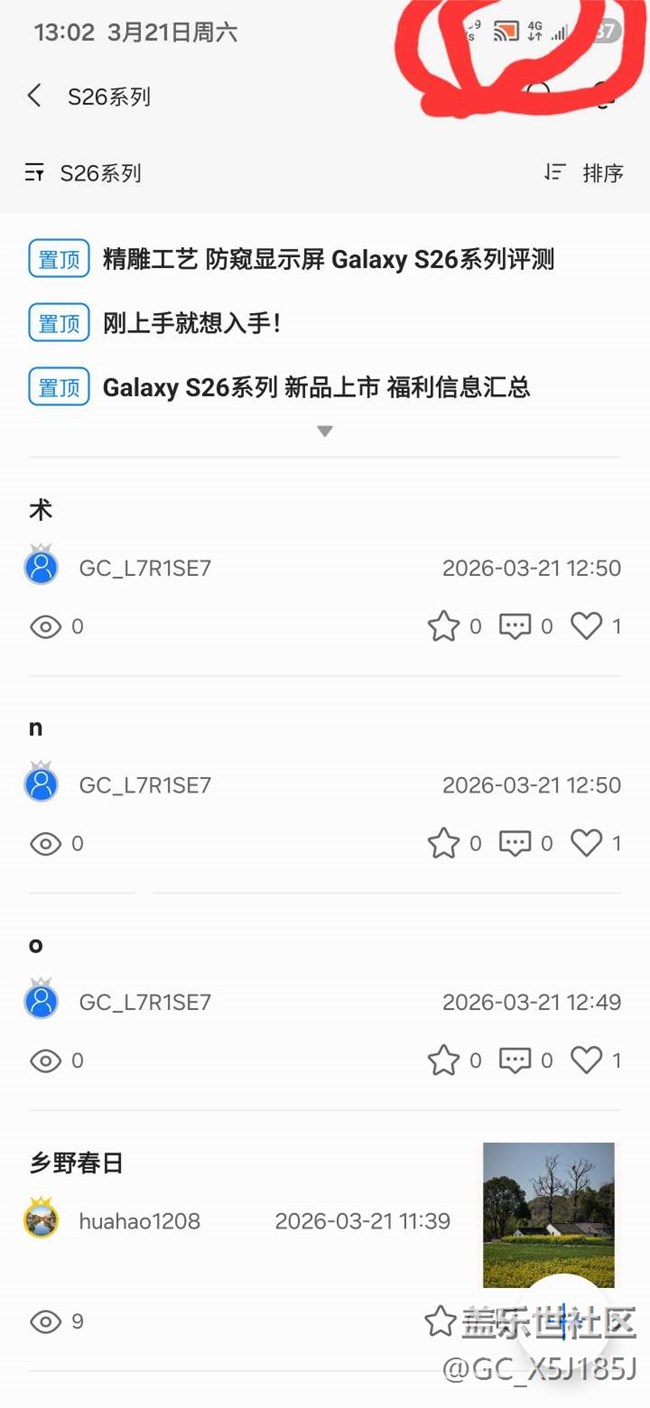
Task: Open the post titled n
Action: pos(36,728)
